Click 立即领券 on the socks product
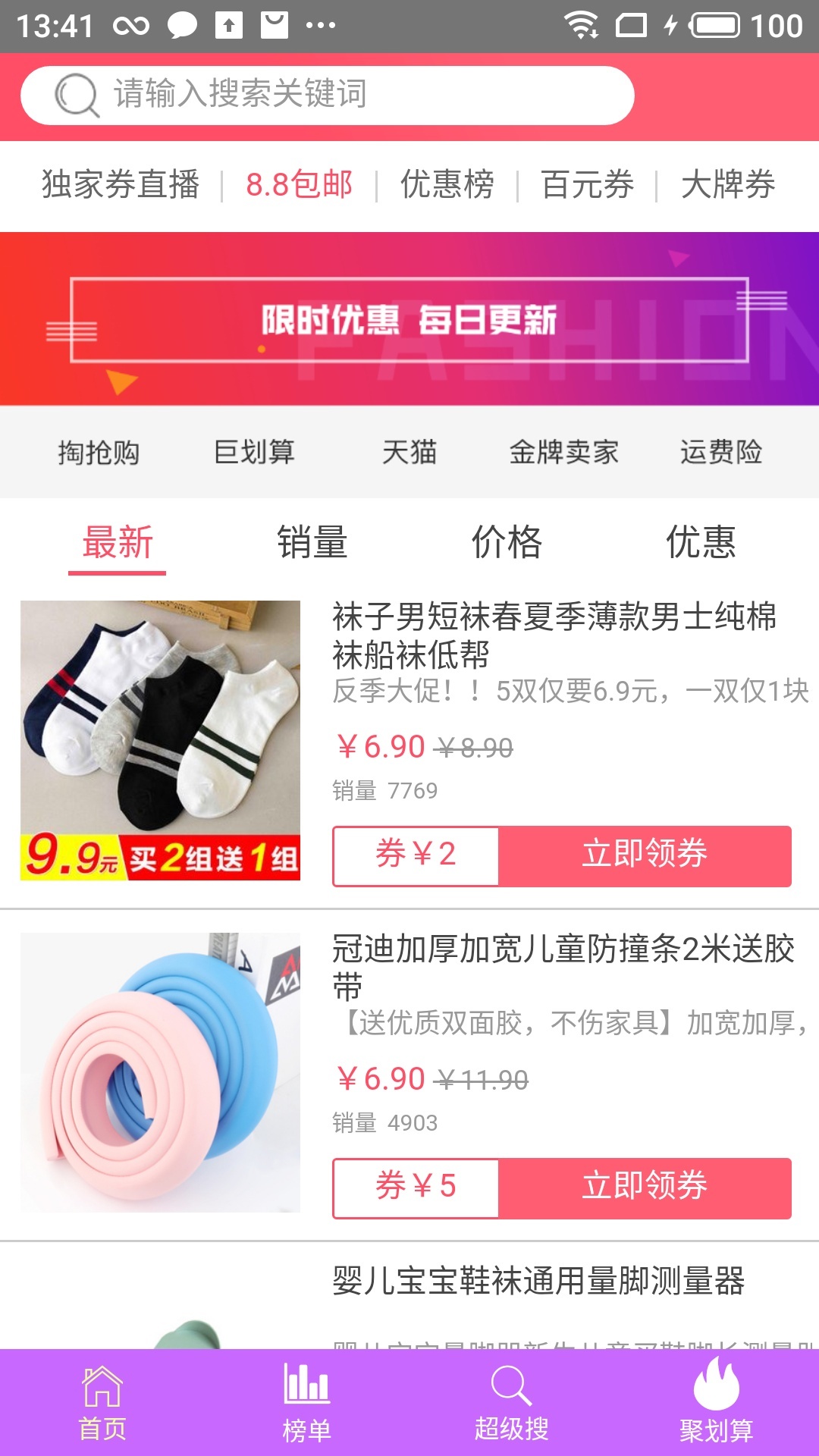This screenshot has height=1456, width=819. [x=646, y=854]
